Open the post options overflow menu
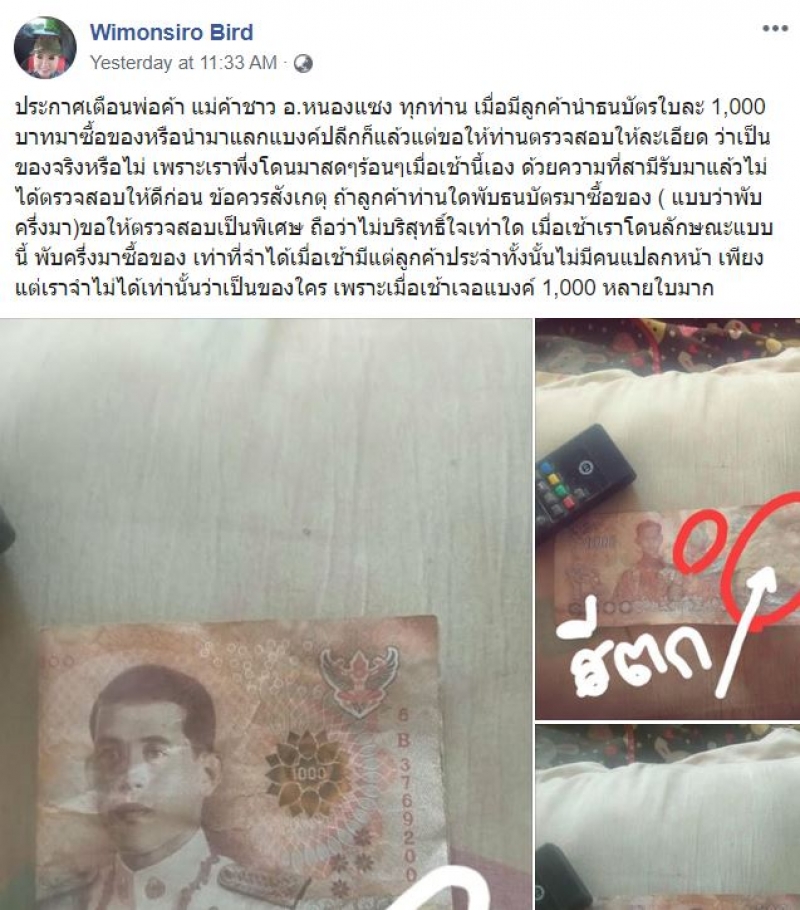This screenshot has height=910, width=800. click(x=775, y=29)
